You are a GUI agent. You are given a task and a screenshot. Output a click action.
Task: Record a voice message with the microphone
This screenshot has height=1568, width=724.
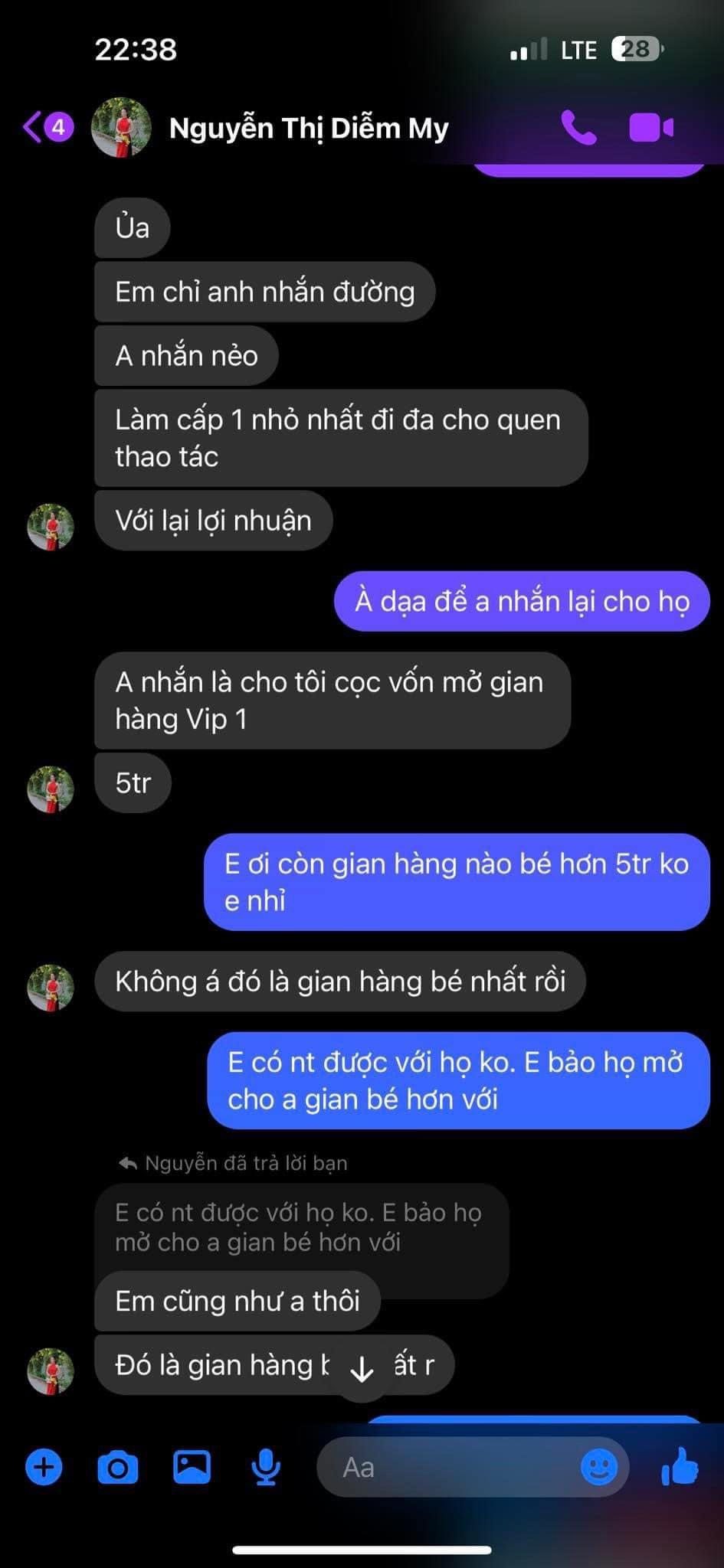[266, 1468]
